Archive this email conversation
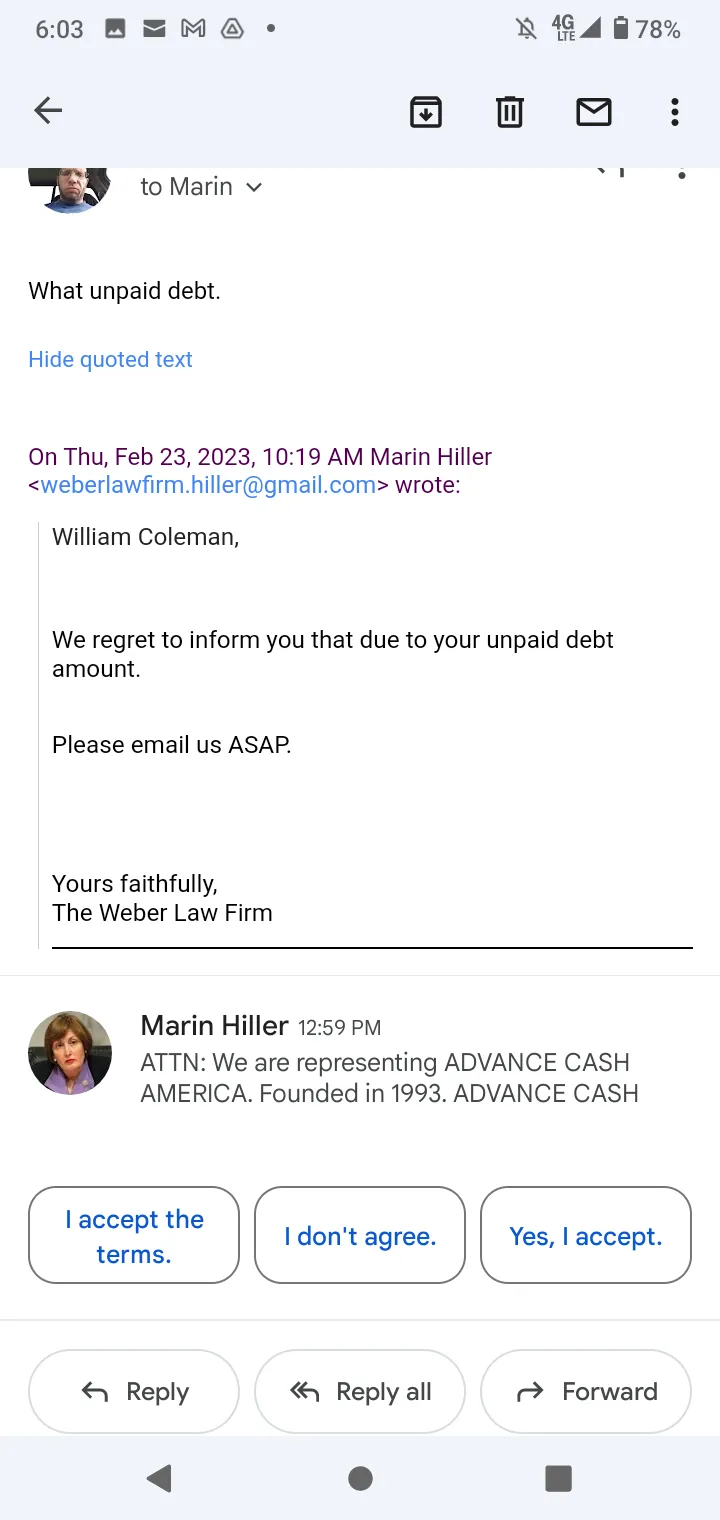Screen dimensions: 720x1520 [426, 112]
